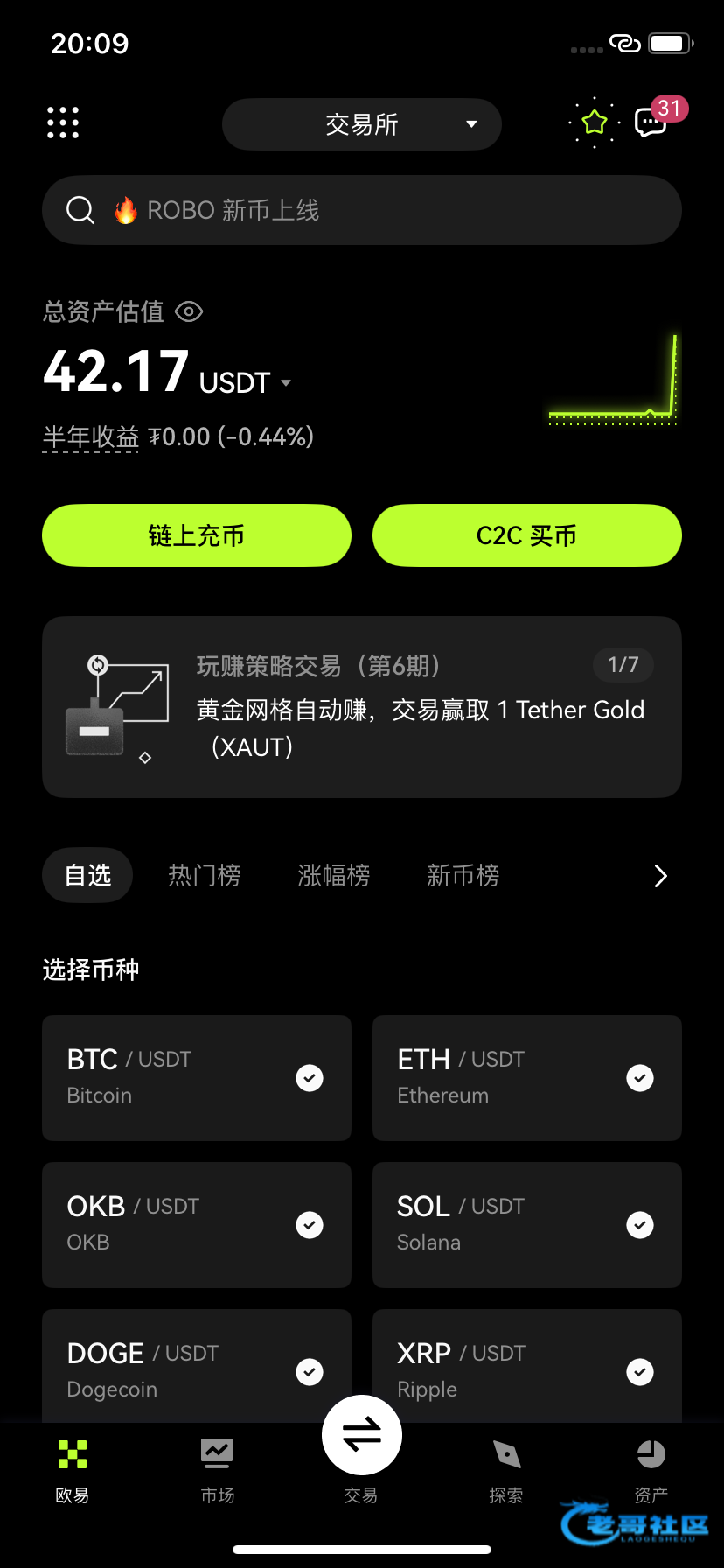The image size is (724, 1568).
Task: Tap the ROBO 新币上线 search box
Action: pyautogui.click(x=362, y=210)
